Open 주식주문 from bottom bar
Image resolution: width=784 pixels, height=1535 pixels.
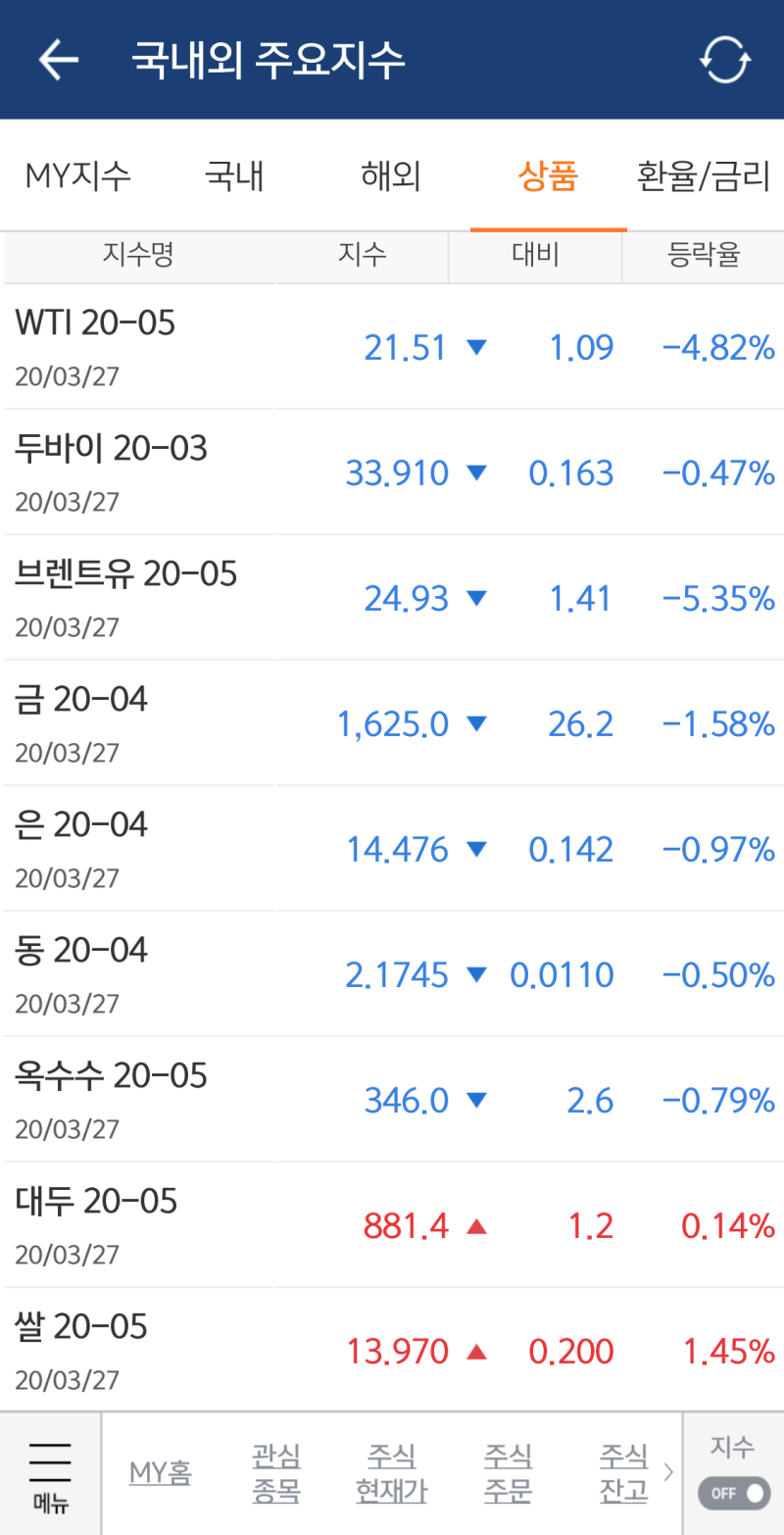coord(508,1473)
